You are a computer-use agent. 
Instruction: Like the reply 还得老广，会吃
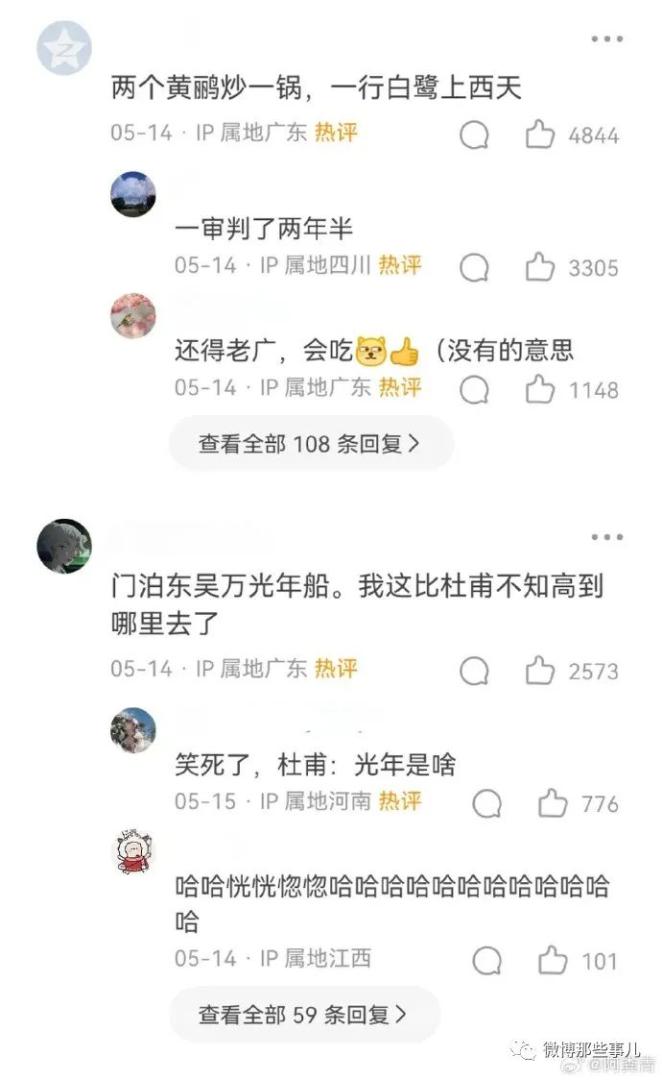point(540,388)
